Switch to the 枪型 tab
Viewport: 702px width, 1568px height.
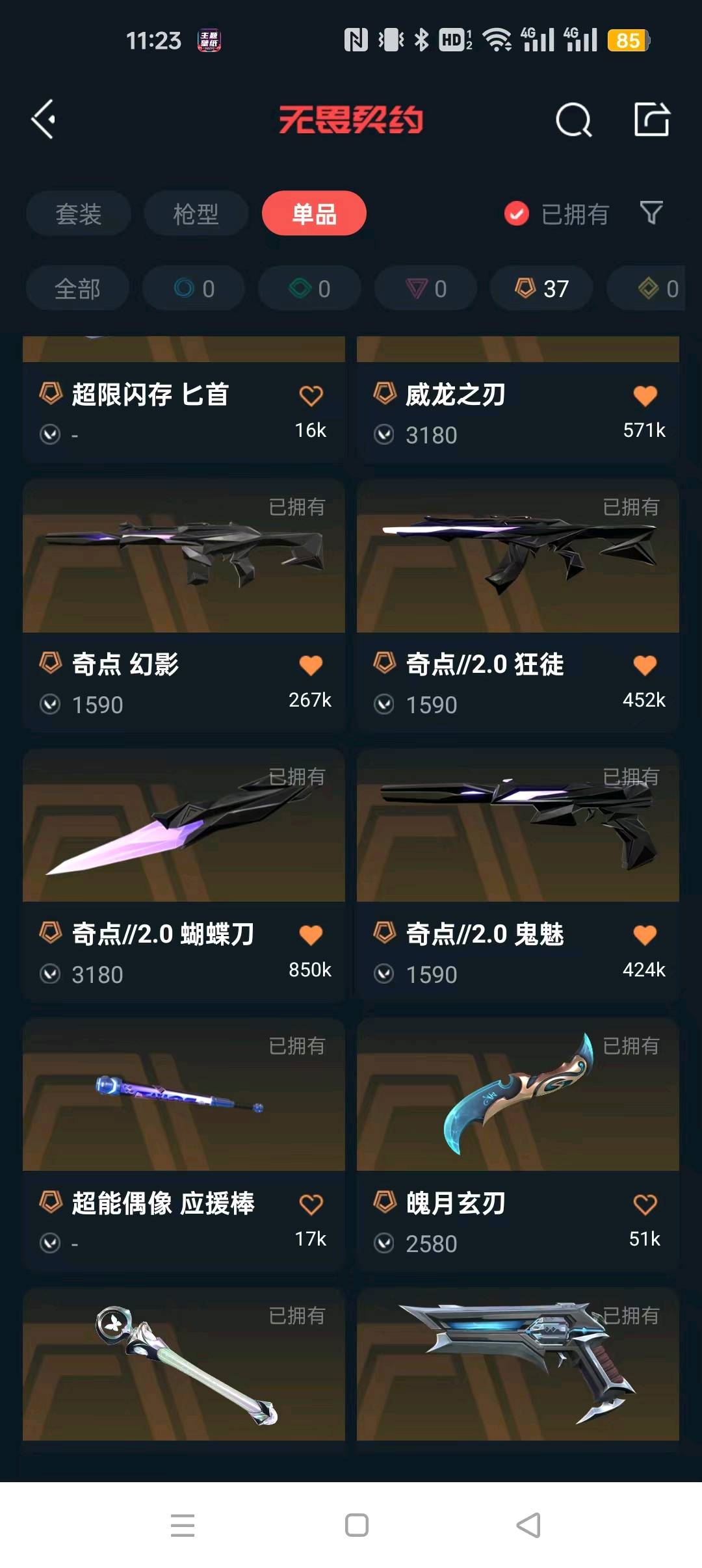point(196,214)
